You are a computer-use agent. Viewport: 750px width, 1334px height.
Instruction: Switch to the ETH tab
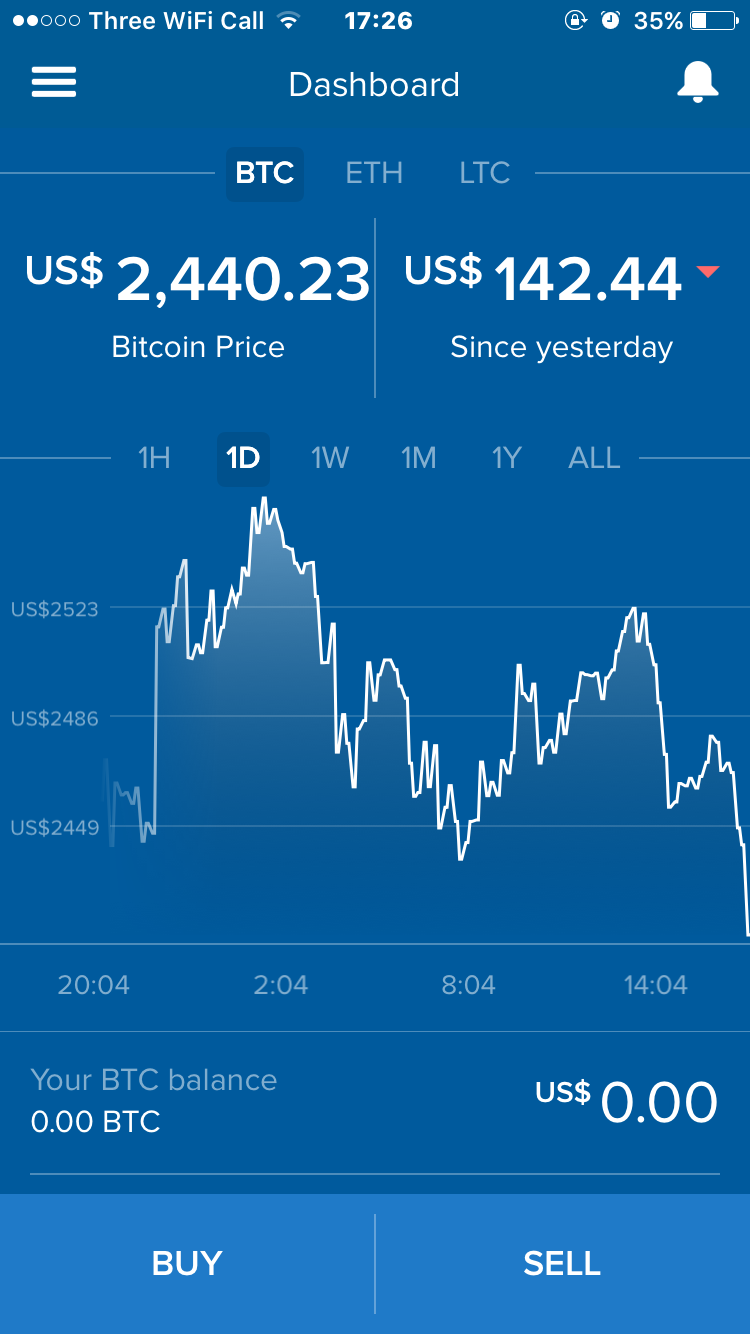(374, 173)
